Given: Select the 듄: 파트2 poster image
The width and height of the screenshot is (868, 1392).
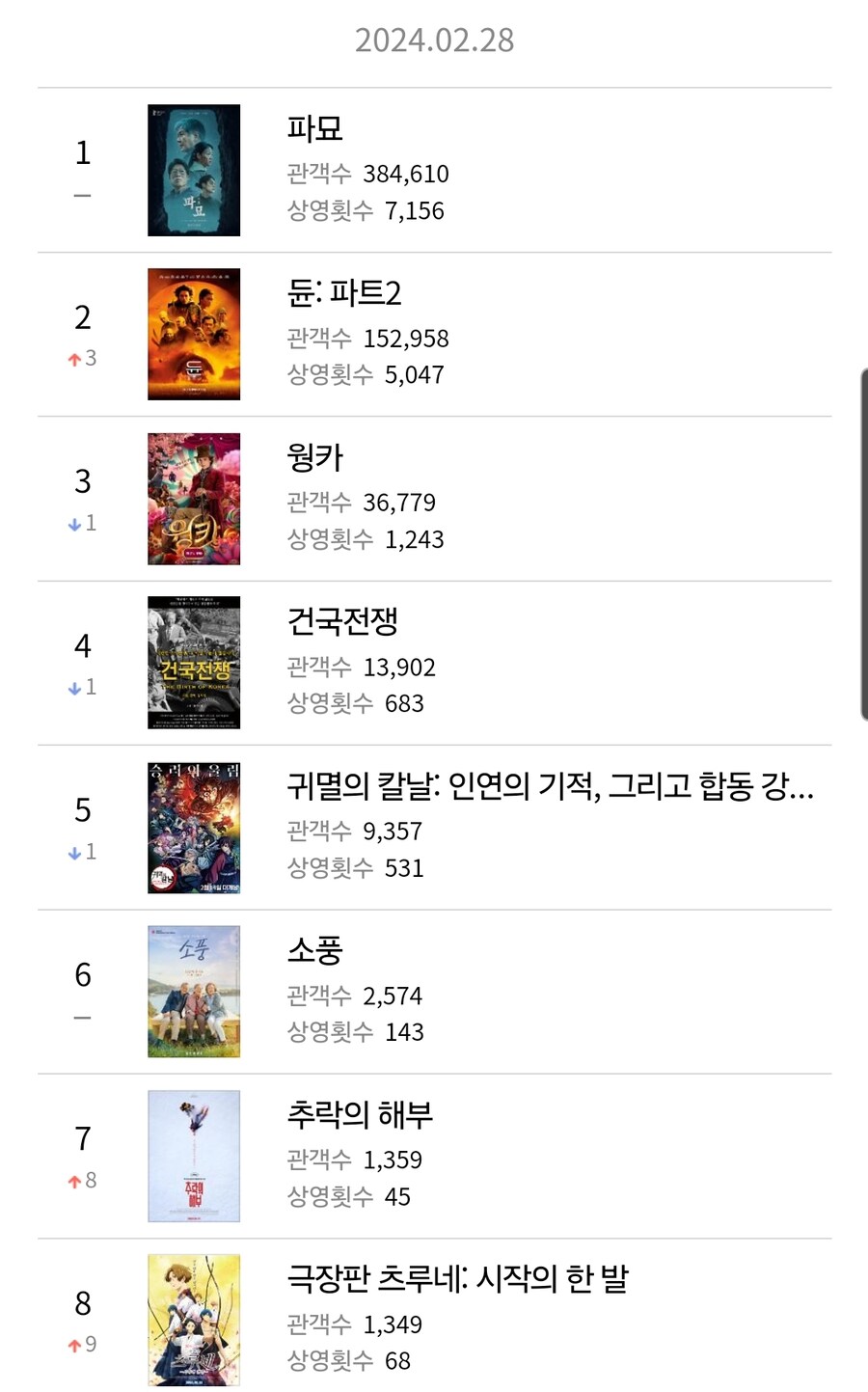Looking at the screenshot, I should click(x=193, y=334).
